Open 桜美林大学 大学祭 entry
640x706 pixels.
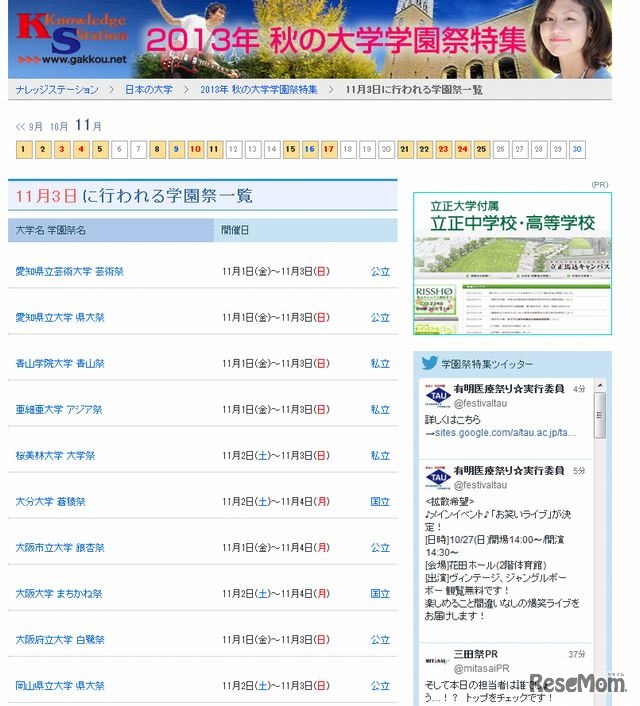[55, 456]
